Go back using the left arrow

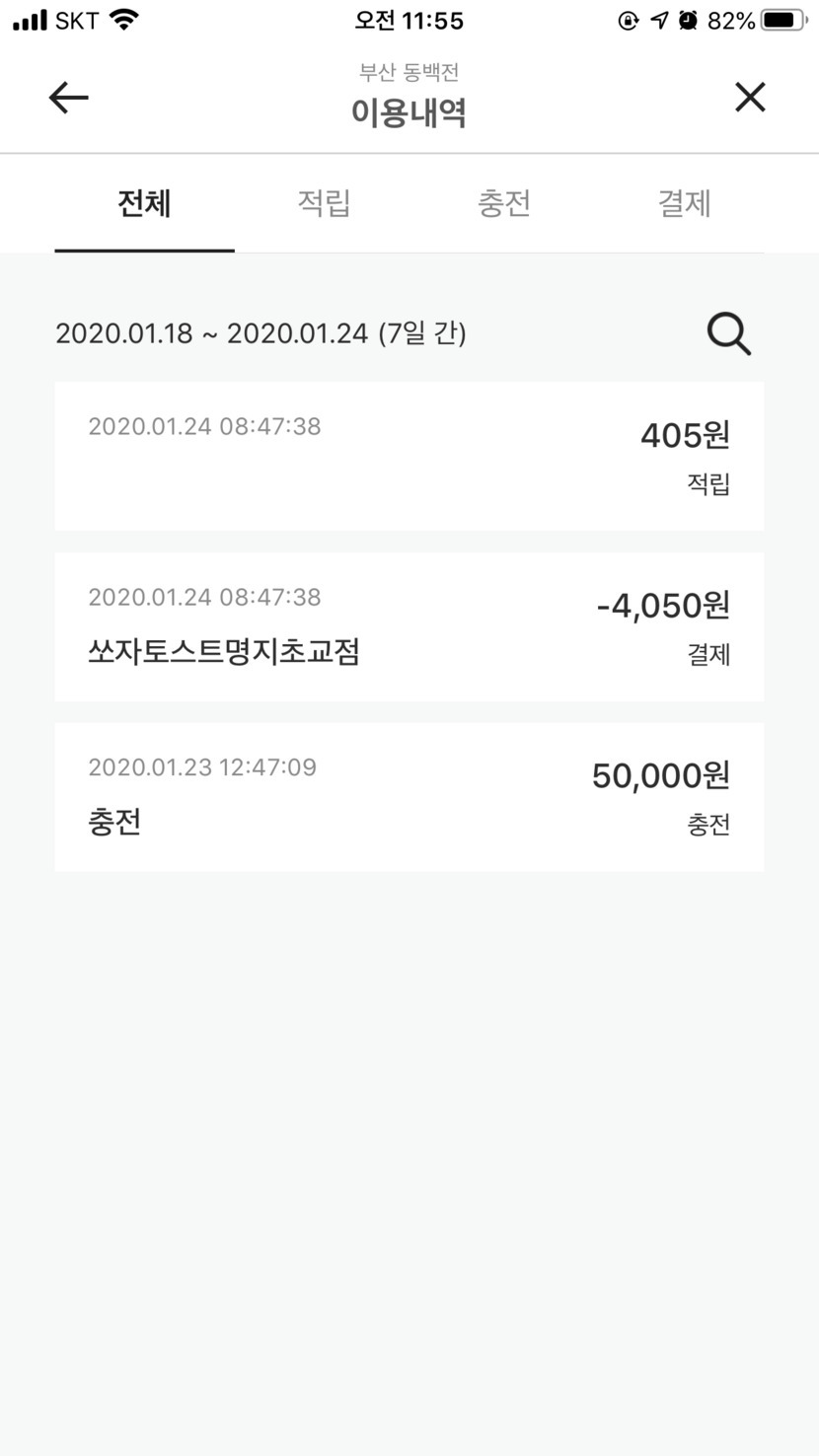(69, 97)
